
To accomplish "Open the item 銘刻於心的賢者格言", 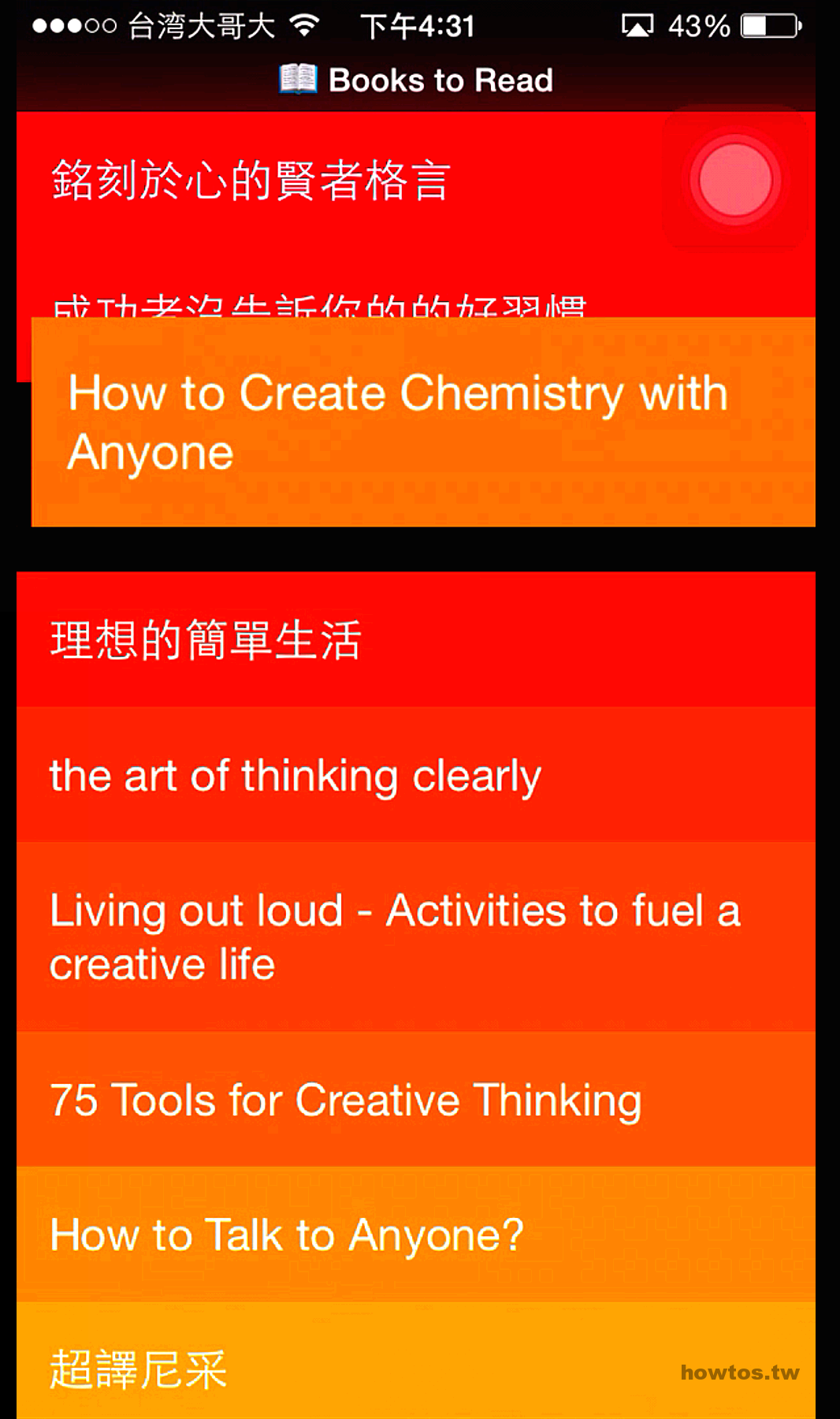I will (416, 180).
